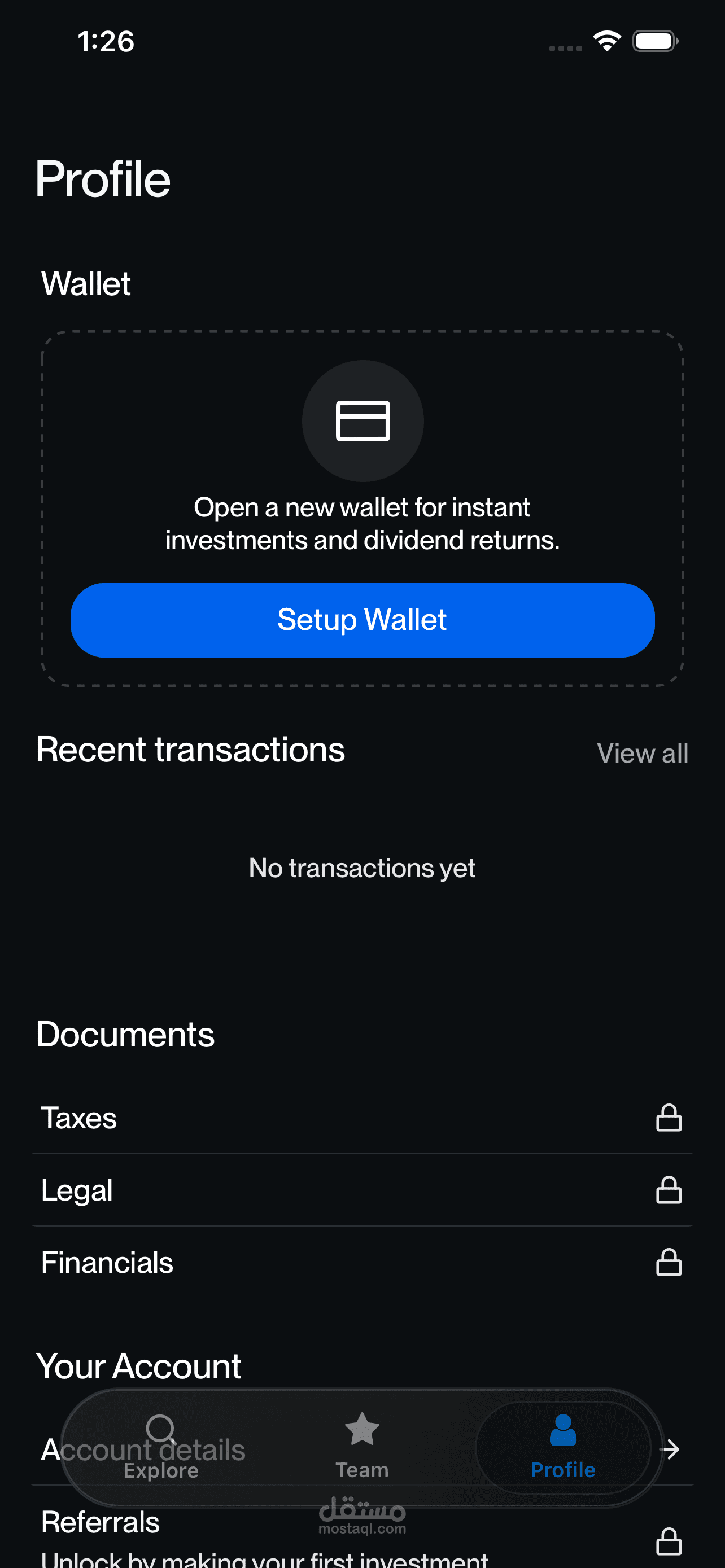This screenshot has height=1568, width=725.
Task: Go to the Team tab
Action: click(362, 1447)
